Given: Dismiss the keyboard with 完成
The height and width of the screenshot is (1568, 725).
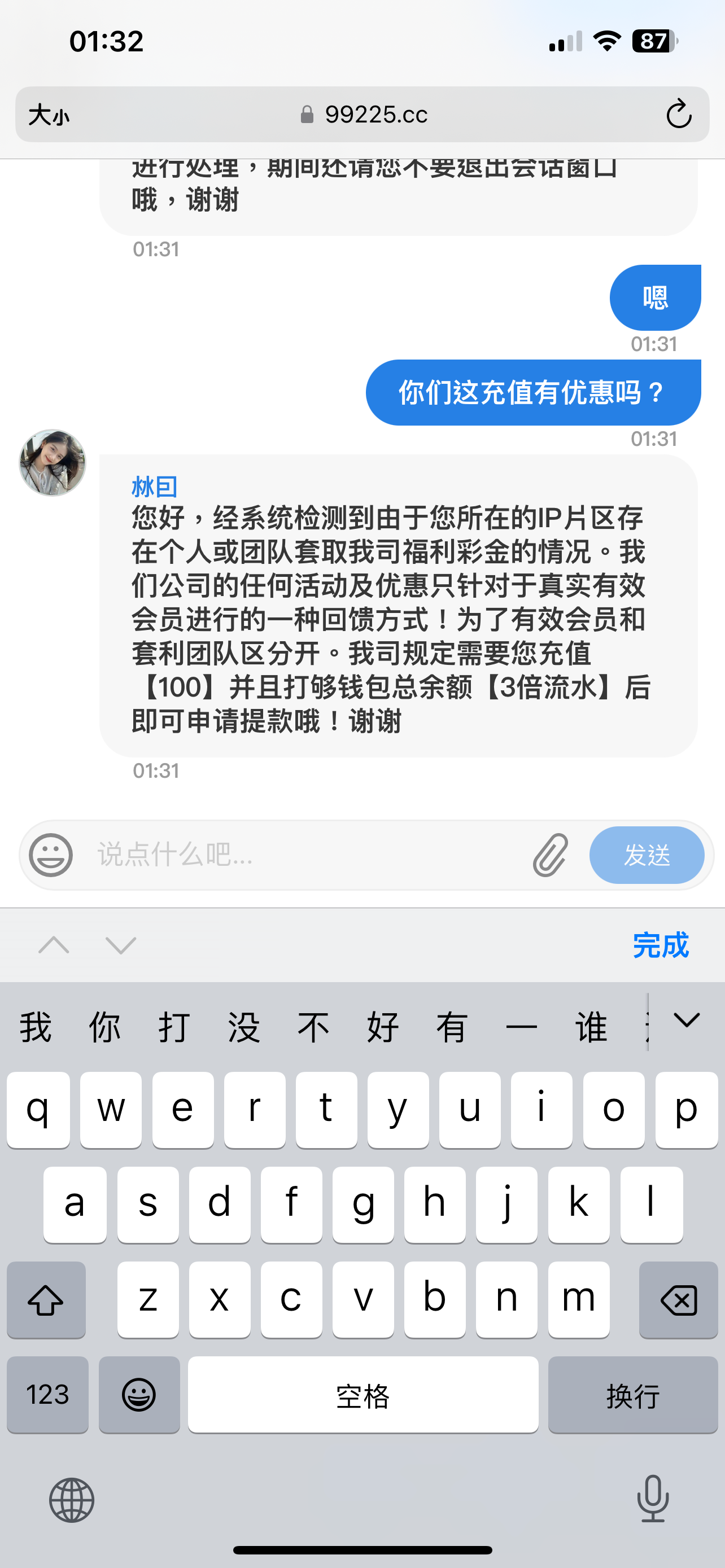Looking at the screenshot, I should click(661, 945).
